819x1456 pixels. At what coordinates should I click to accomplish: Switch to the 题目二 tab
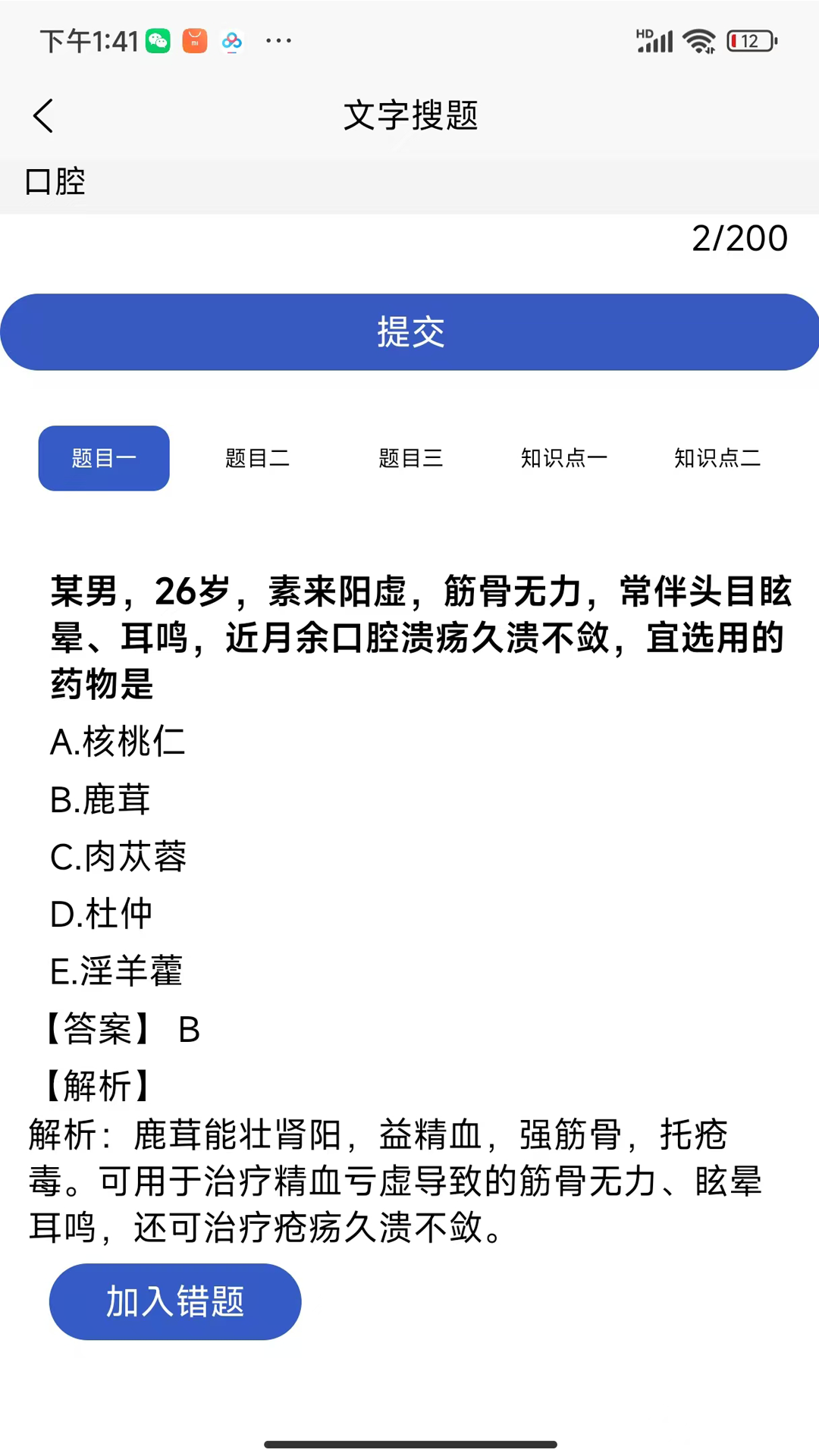click(257, 458)
